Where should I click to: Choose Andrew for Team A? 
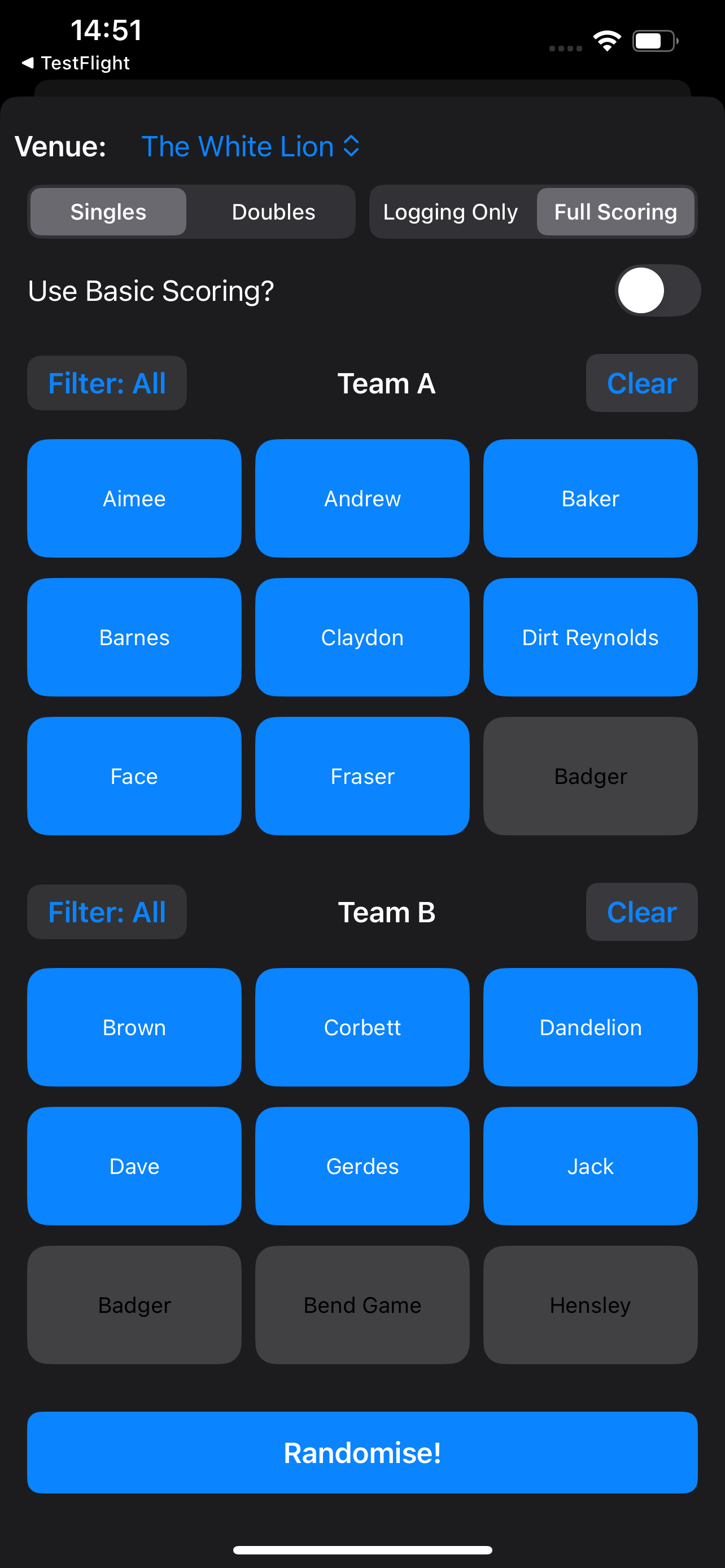coord(362,498)
